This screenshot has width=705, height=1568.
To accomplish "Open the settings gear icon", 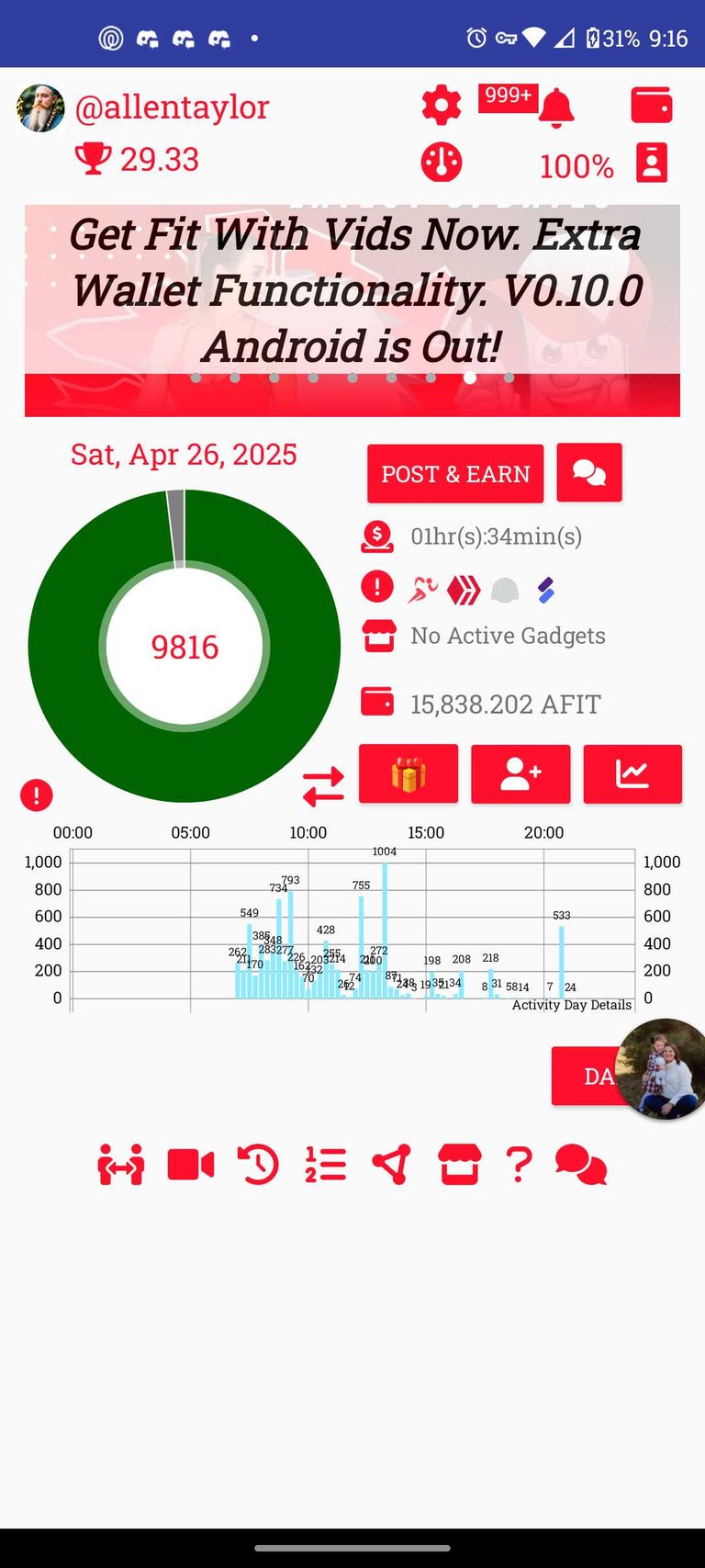I will pyautogui.click(x=442, y=107).
